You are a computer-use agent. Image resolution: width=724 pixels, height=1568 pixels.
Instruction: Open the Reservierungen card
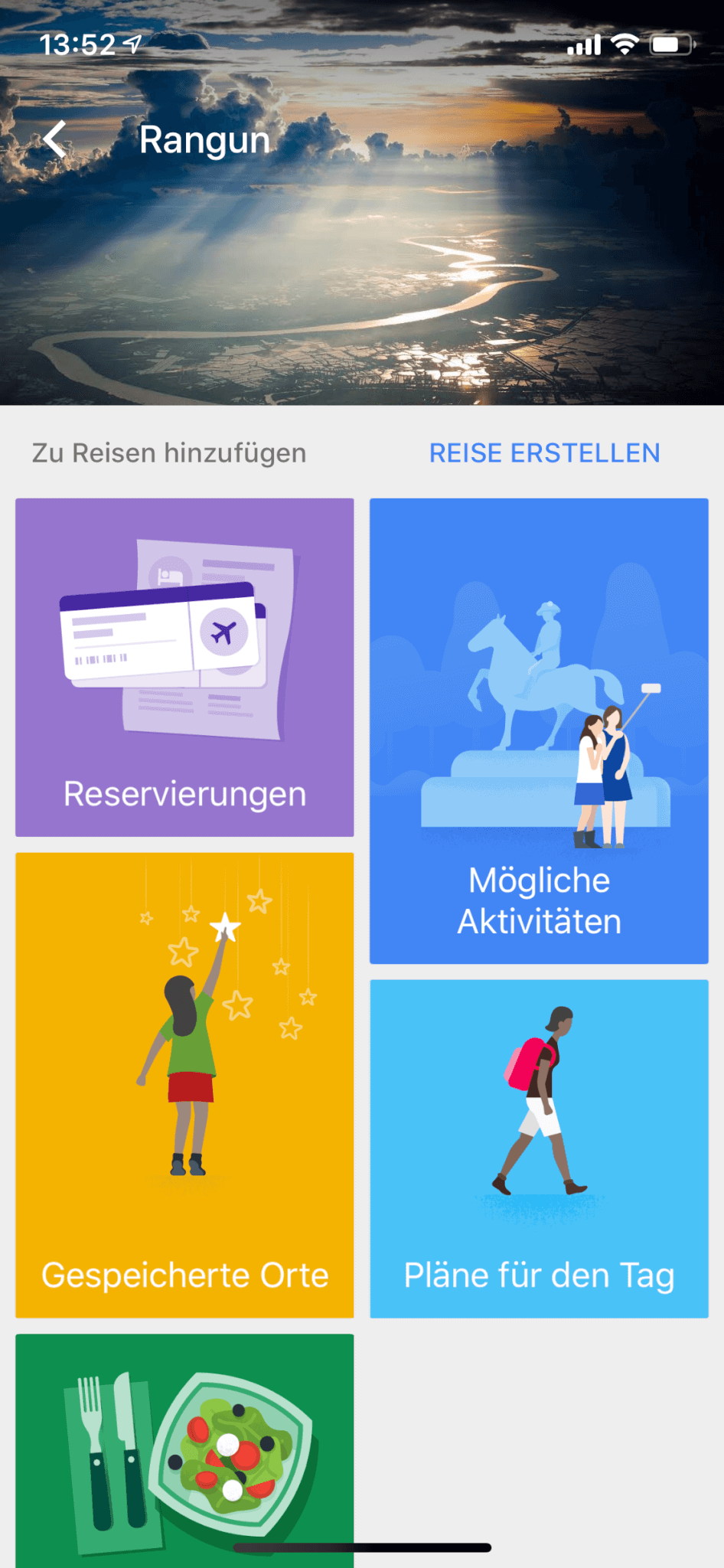pyautogui.click(x=184, y=668)
